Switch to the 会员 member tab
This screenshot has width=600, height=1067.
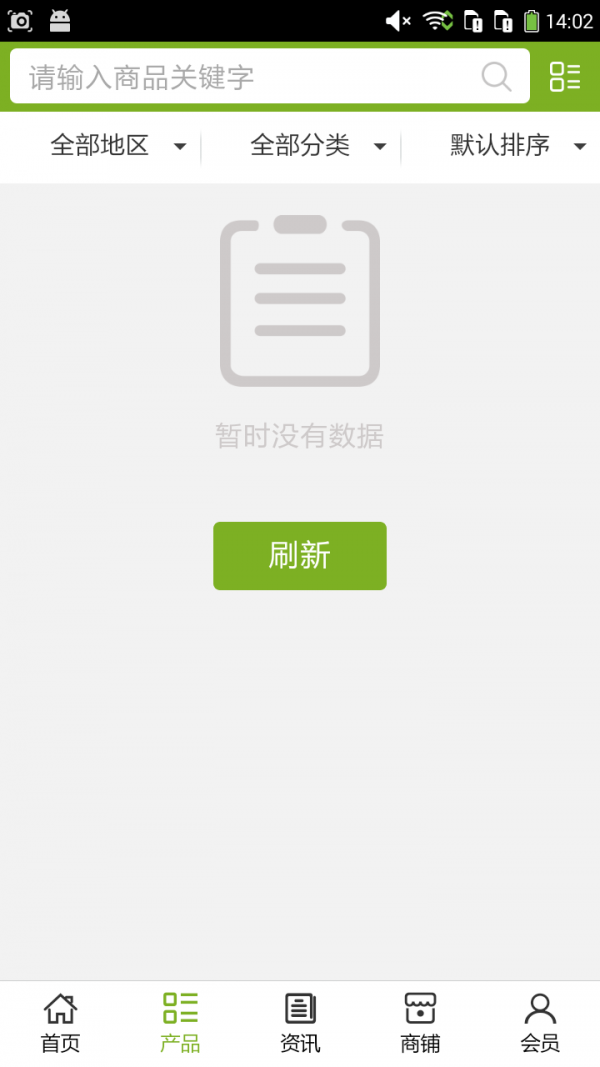coord(540,1023)
